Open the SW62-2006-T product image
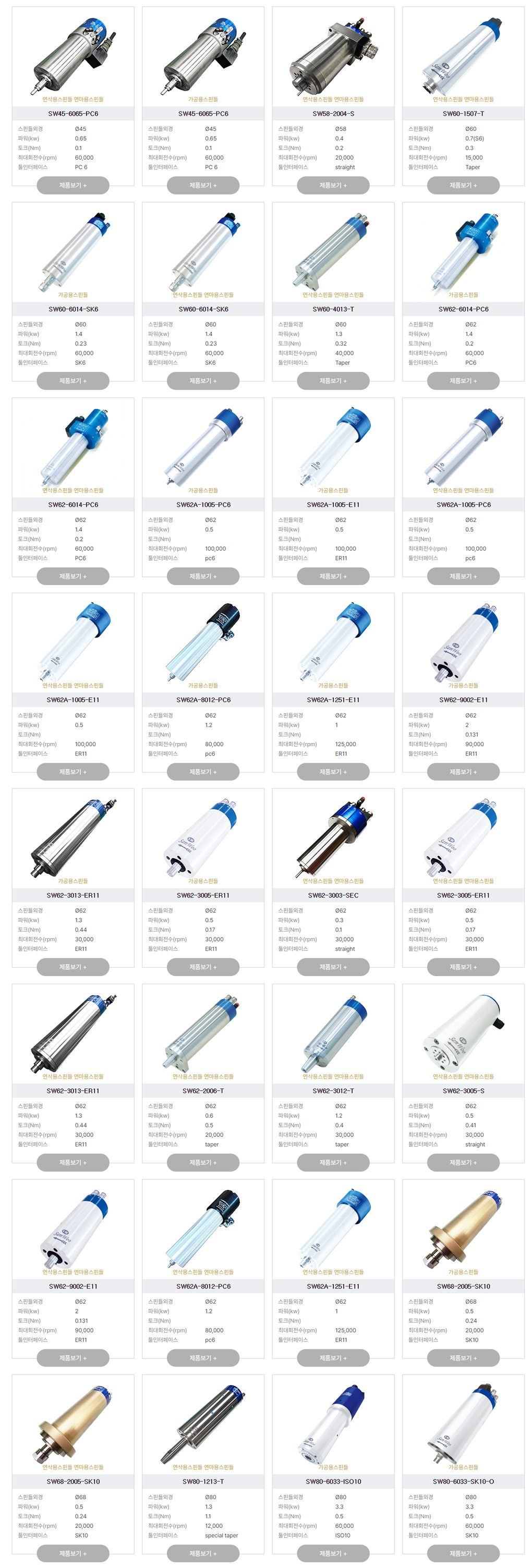The image size is (532, 1568). coord(203,1032)
